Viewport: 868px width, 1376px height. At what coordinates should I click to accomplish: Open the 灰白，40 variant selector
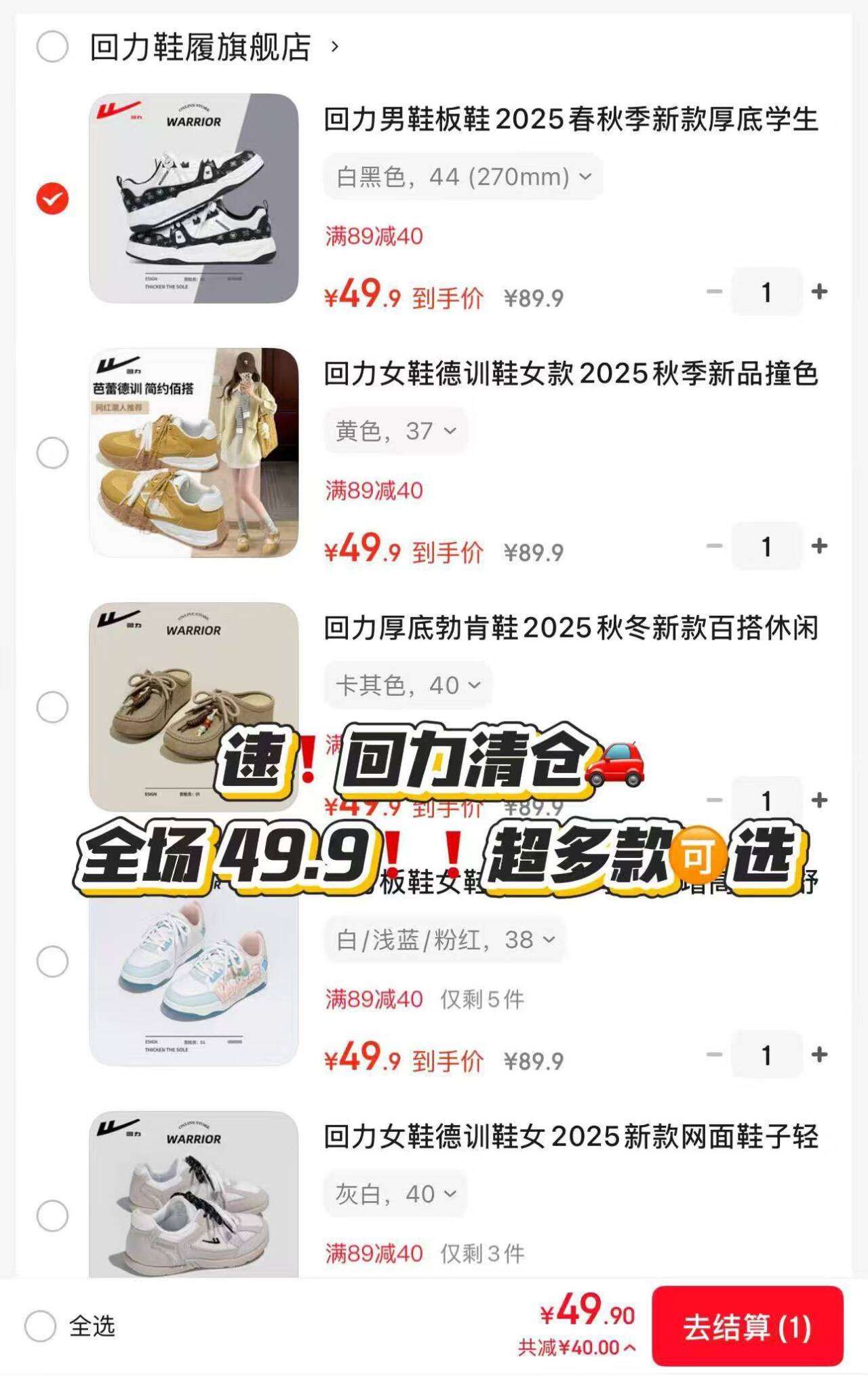pyautogui.click(x=395, y=1194)
